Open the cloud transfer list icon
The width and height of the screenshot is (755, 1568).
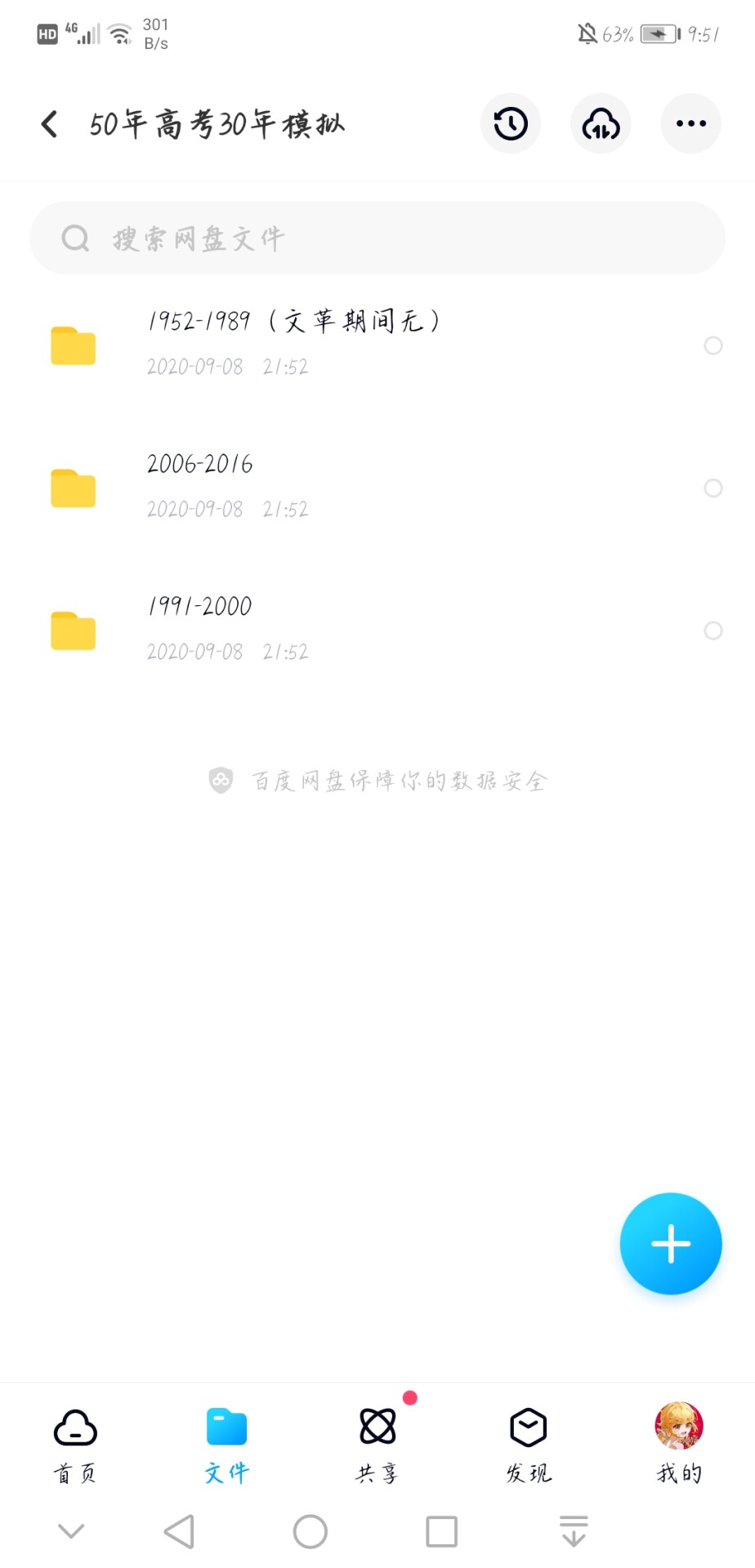click(x=601, y=124)
